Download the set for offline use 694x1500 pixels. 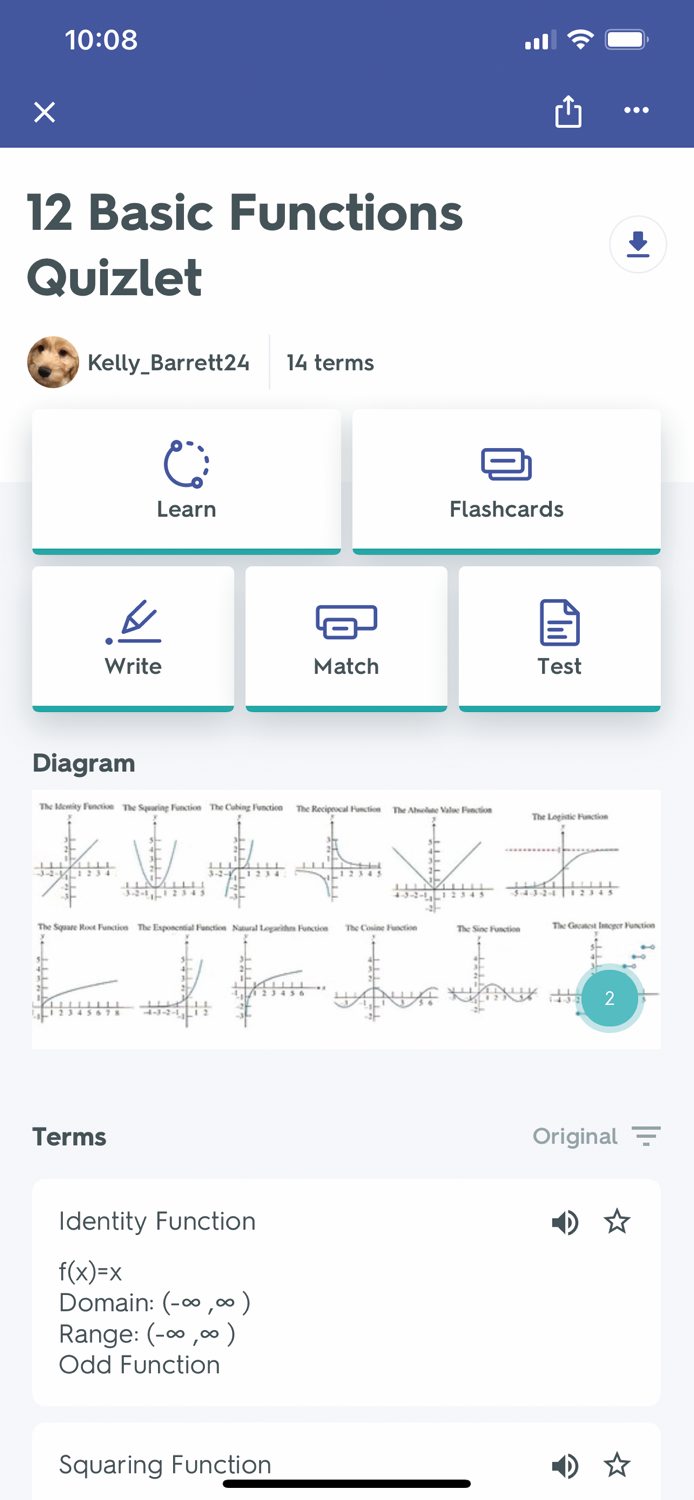click(x=638, y=244)
